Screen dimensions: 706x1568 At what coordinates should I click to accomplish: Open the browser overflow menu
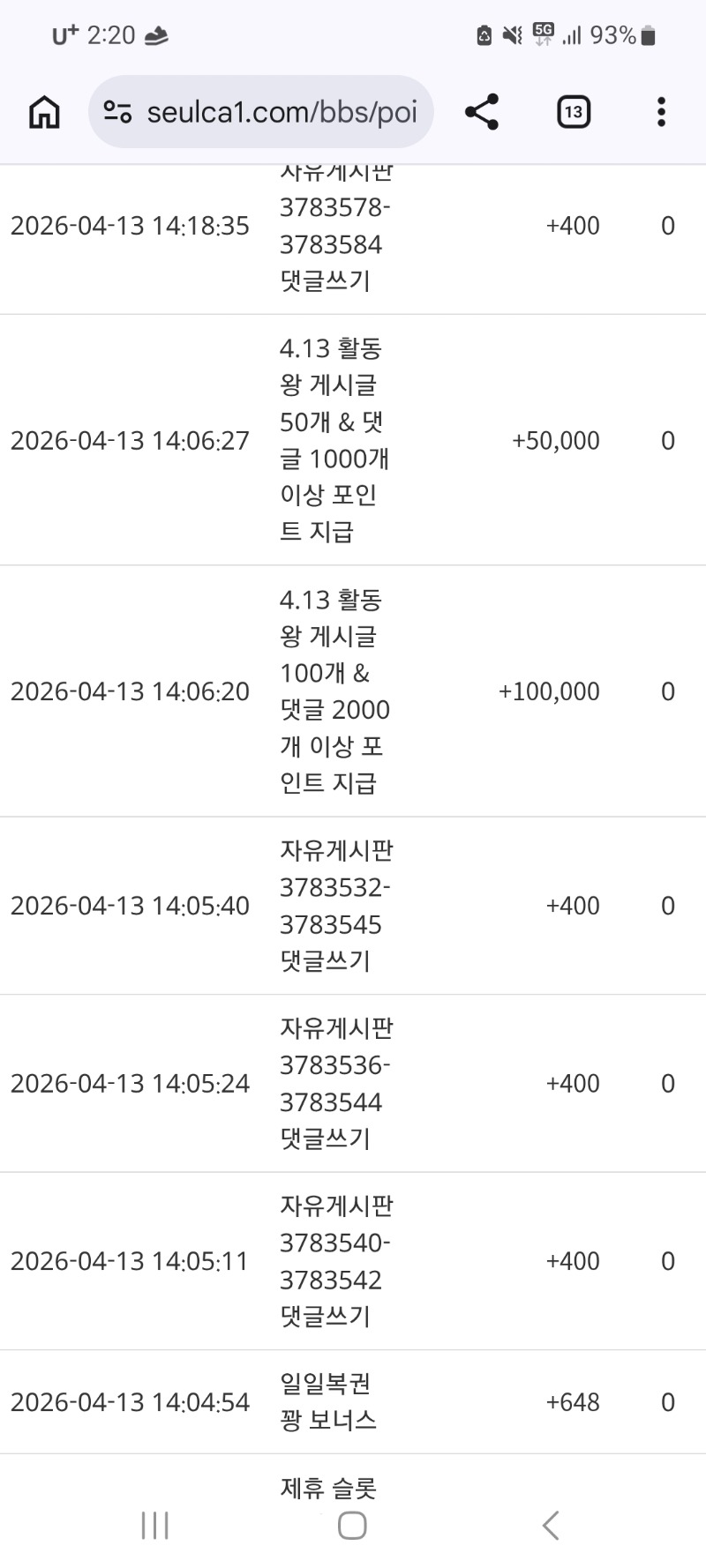(x=661, y=112)
